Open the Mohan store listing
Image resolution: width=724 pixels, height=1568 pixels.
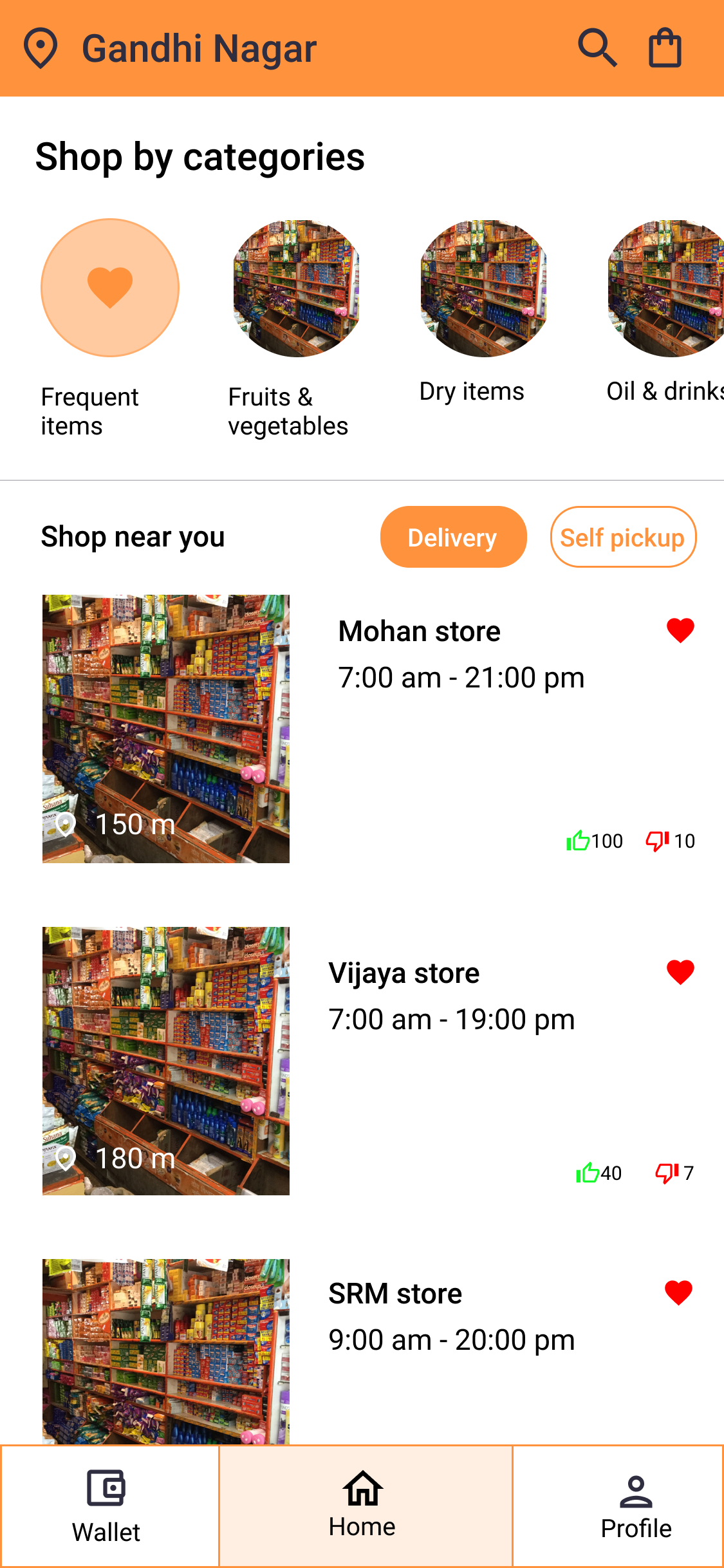(x=419, y=631)
